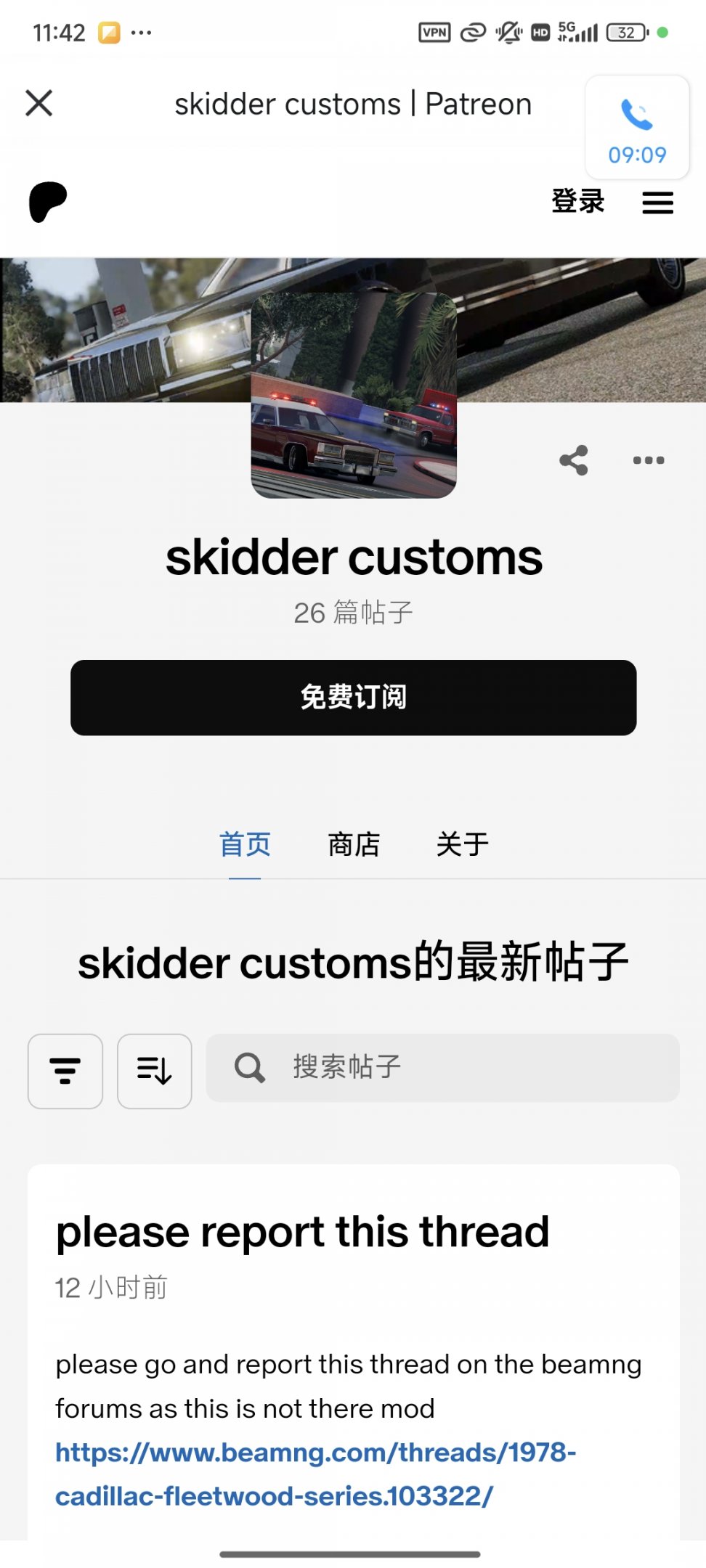Tap the 免费订阅 button
The height and width of the screenshot is (1568, 706).
353,698
